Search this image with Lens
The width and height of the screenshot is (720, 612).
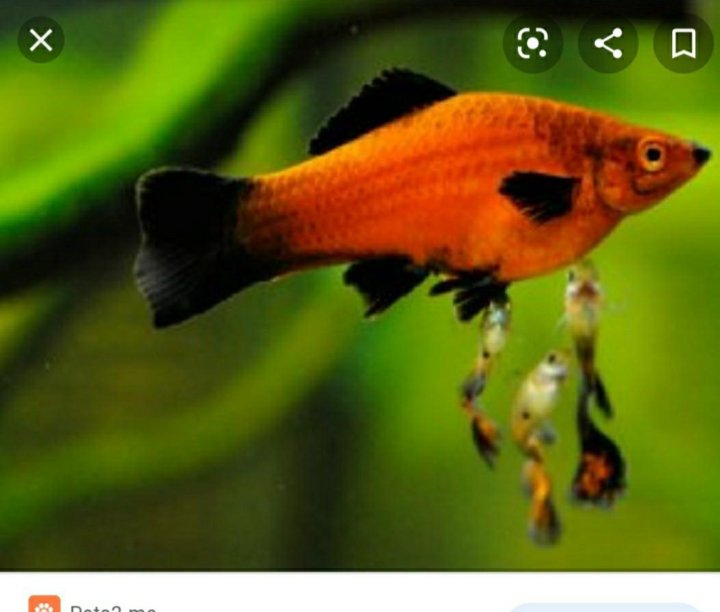pos(532,43)
